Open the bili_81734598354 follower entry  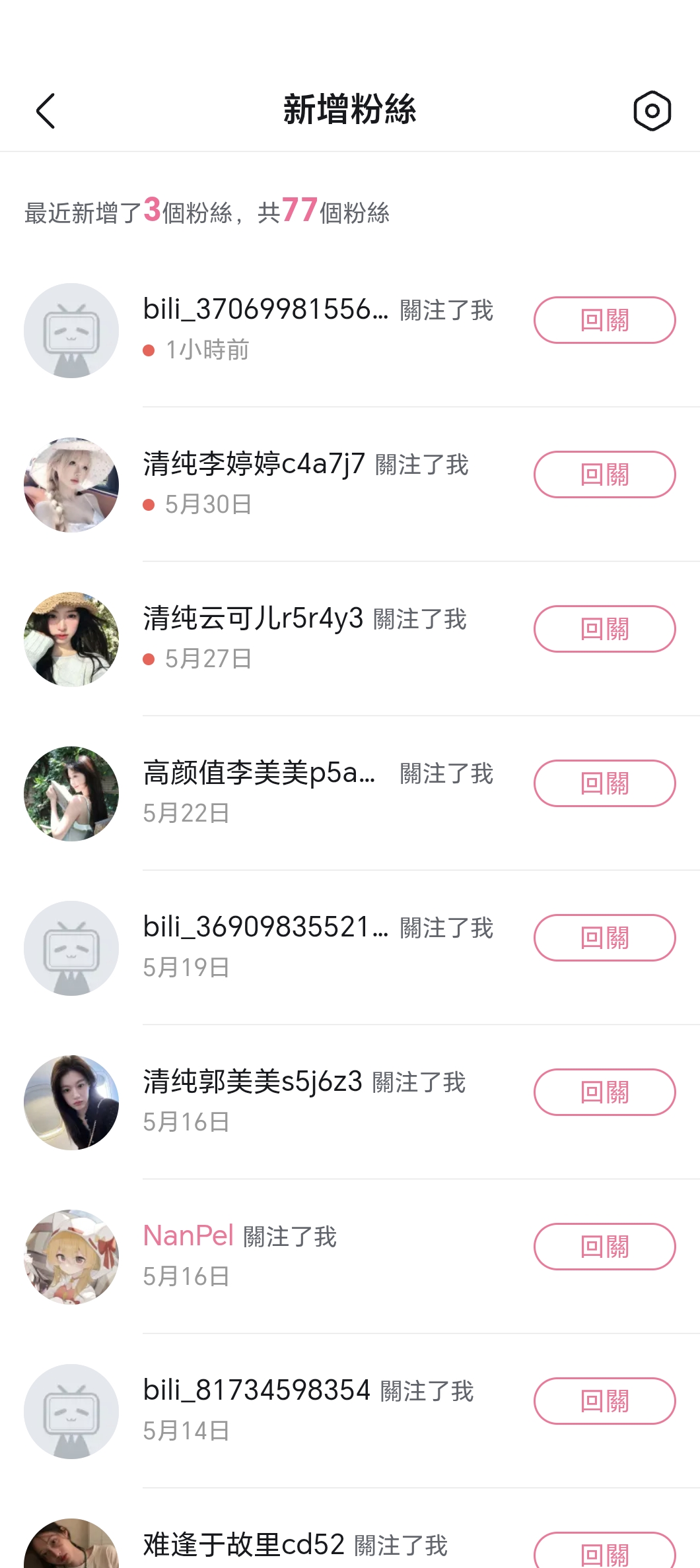coord(350,1411)
